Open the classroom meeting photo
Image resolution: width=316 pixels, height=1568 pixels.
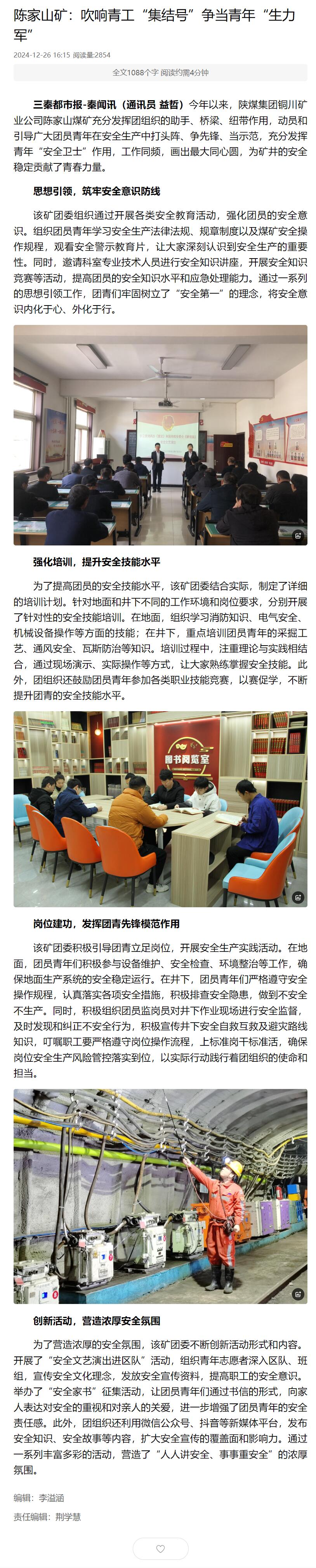(160, 435)
